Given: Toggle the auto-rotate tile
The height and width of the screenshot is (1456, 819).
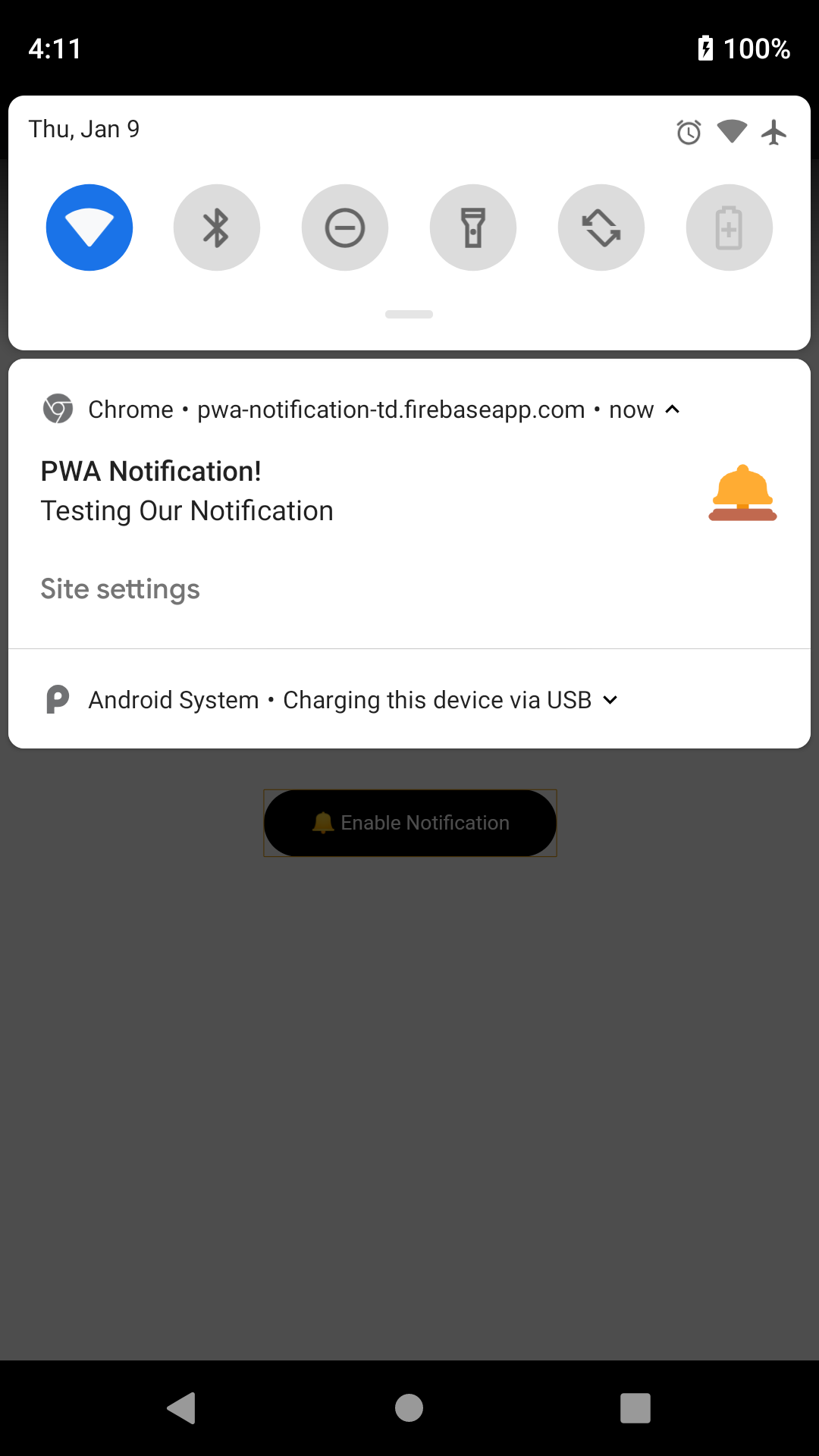Looking at the screenshot, I should (x=601, y=227).
